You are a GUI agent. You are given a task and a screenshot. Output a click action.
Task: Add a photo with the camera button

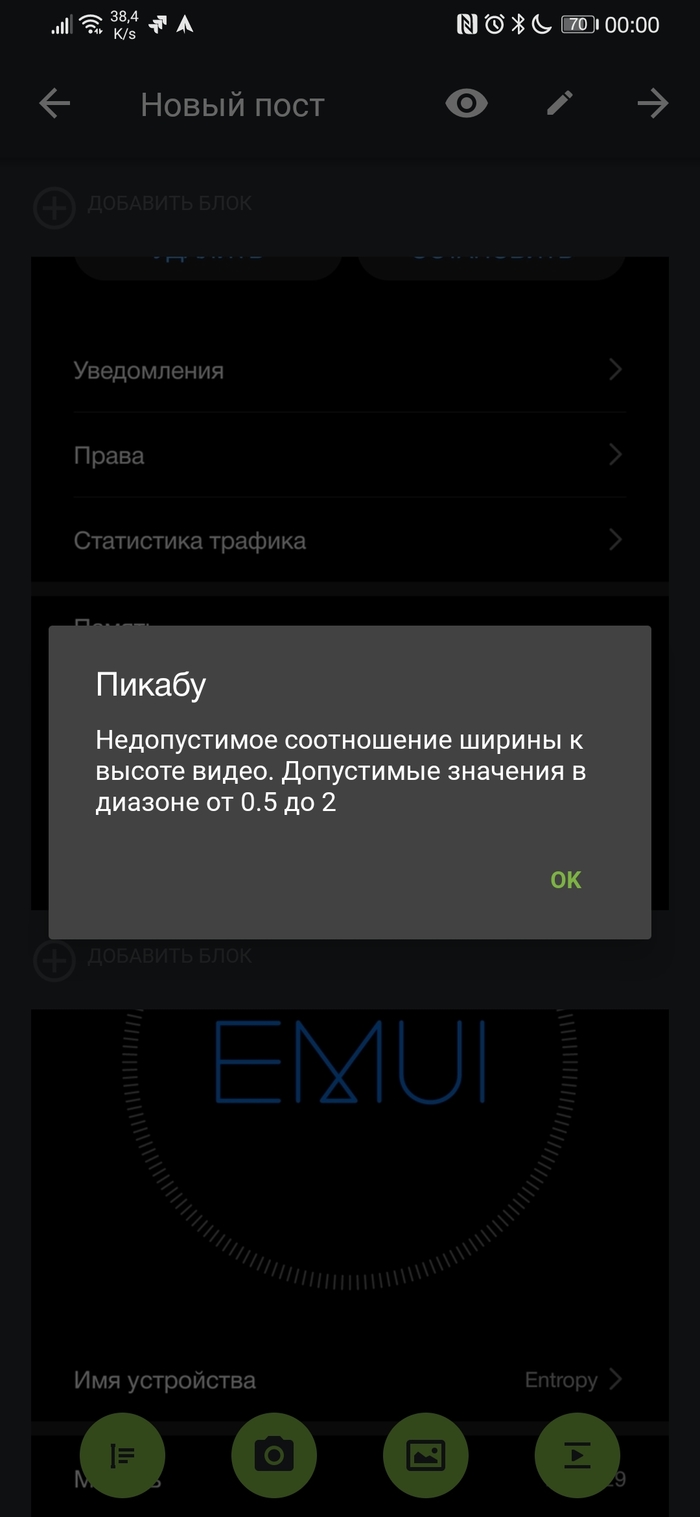[x=274, y=1455]
